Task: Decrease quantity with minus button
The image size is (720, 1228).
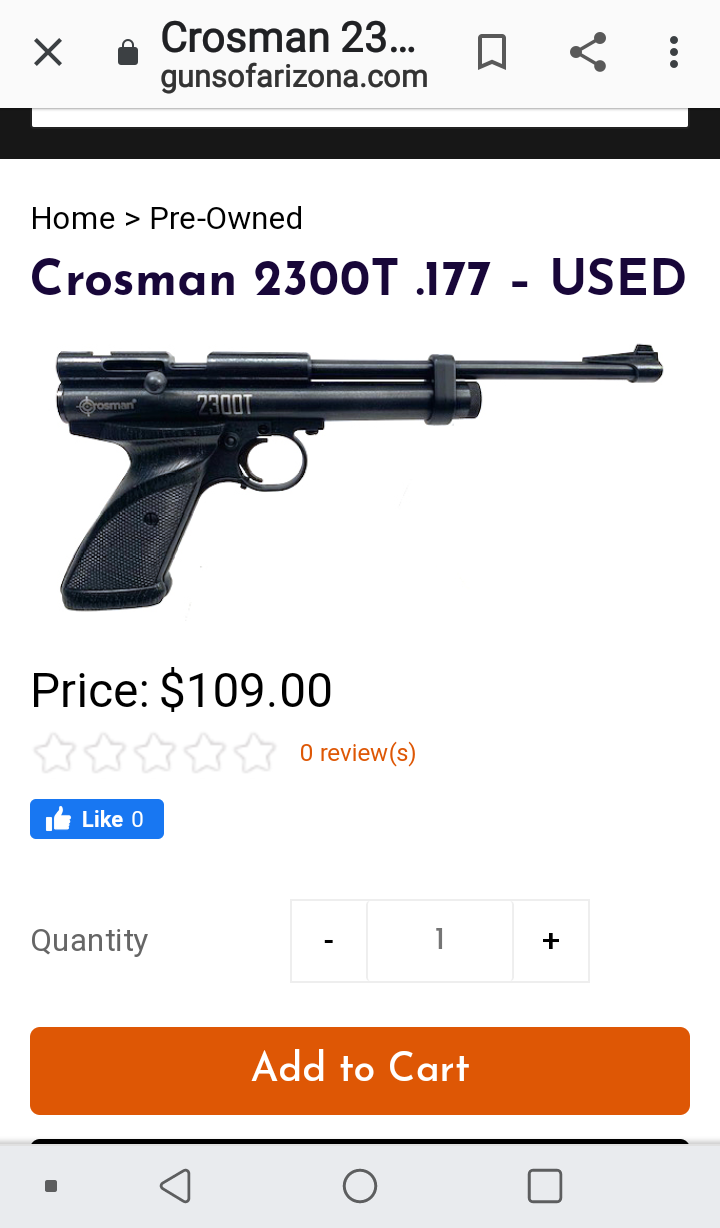Action: (x=329, y=941)
